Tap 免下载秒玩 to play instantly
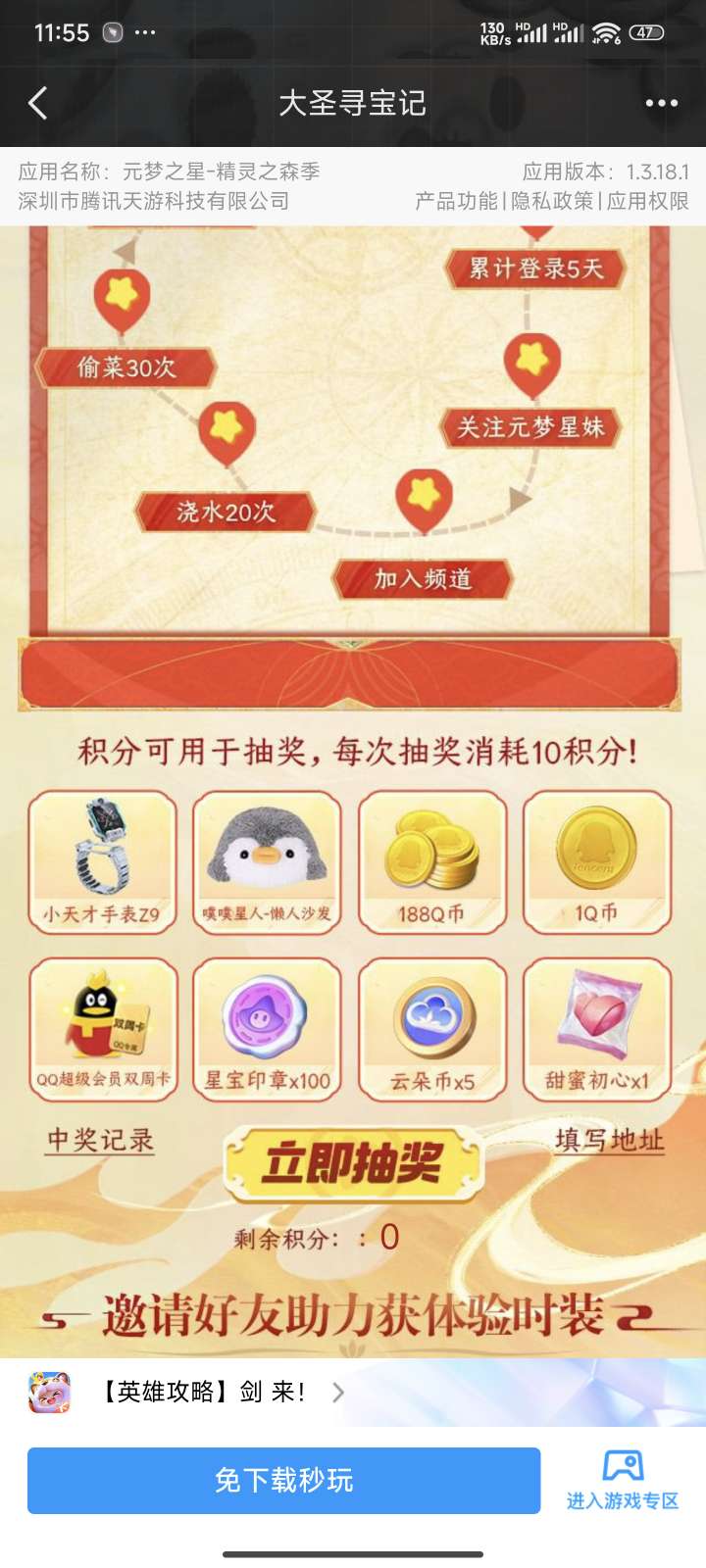Viewport: 706px width, 1568px height. [x=283, y=1480]
